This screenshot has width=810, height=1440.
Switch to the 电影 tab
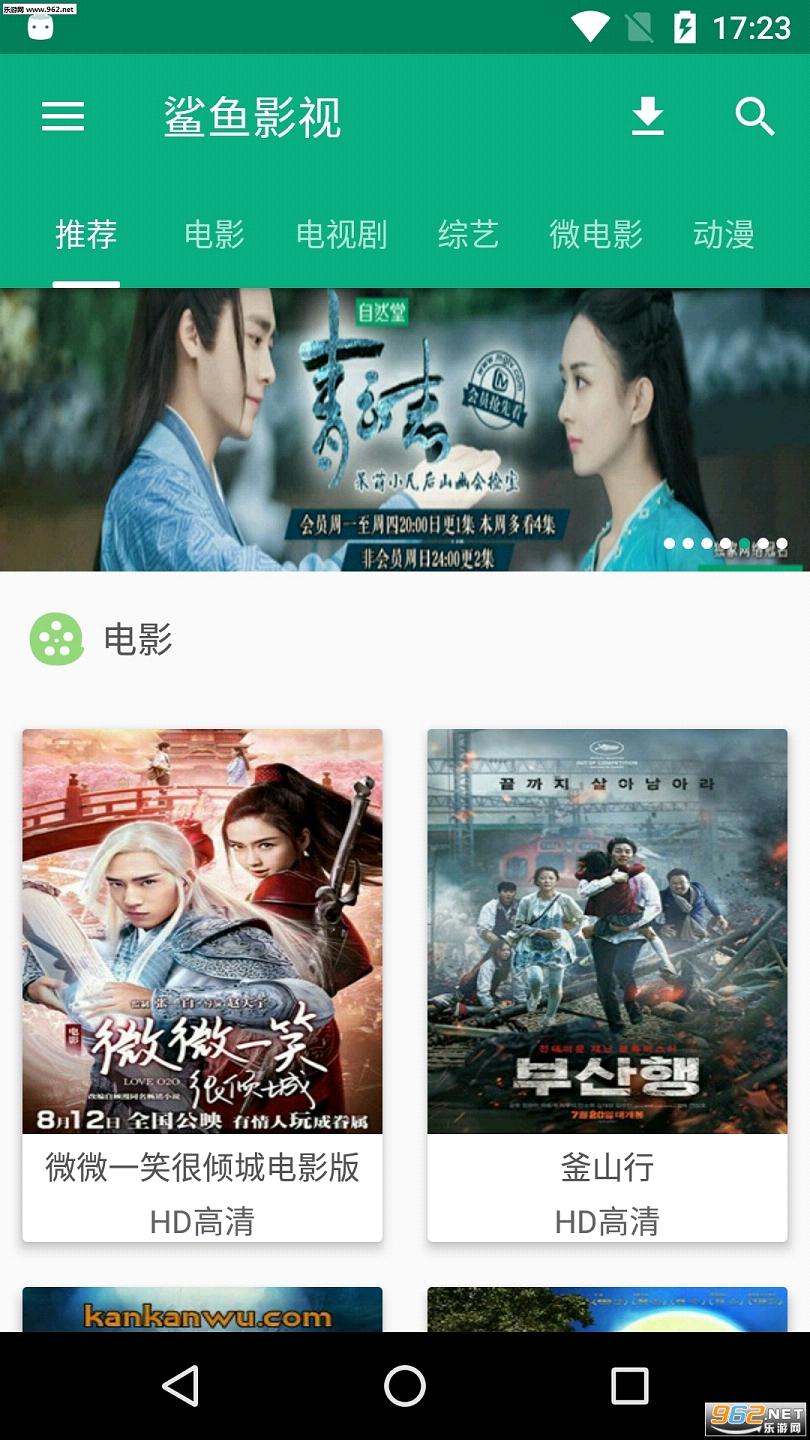214,235
